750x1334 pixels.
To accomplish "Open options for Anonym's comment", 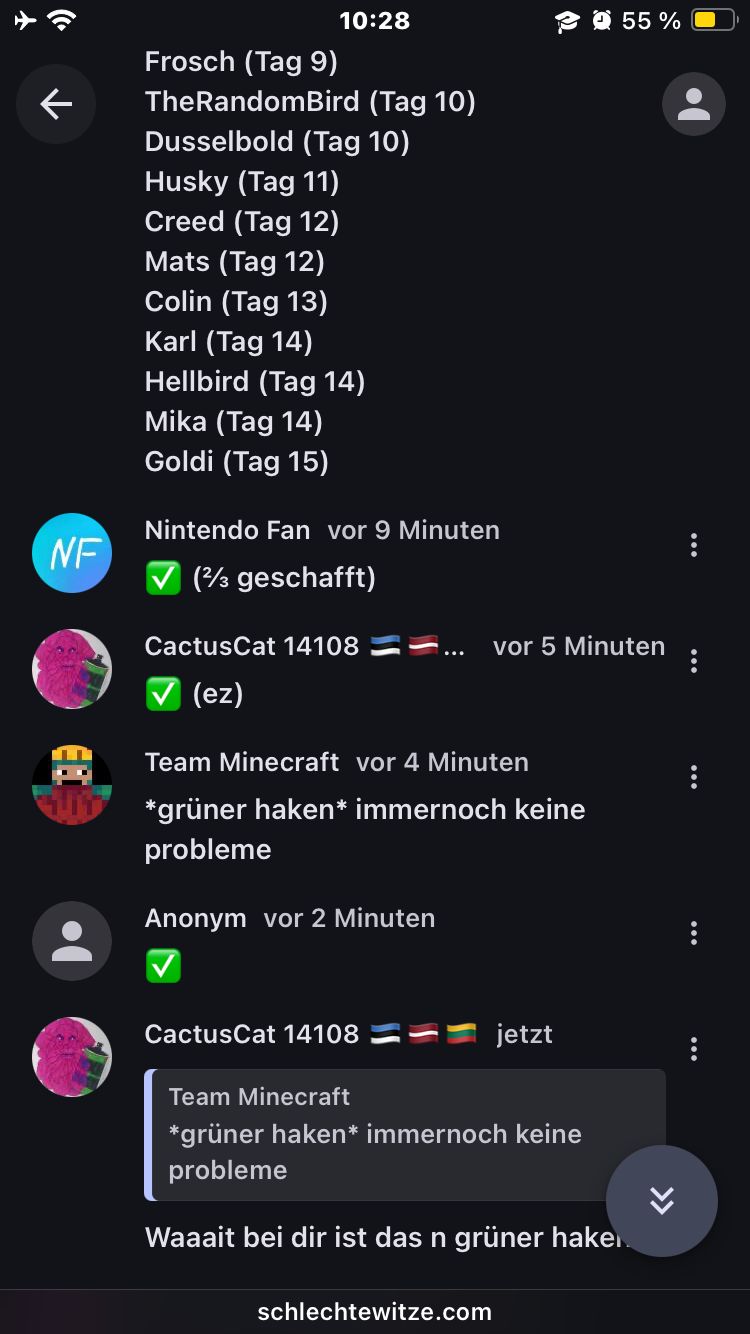I will 693,933.
